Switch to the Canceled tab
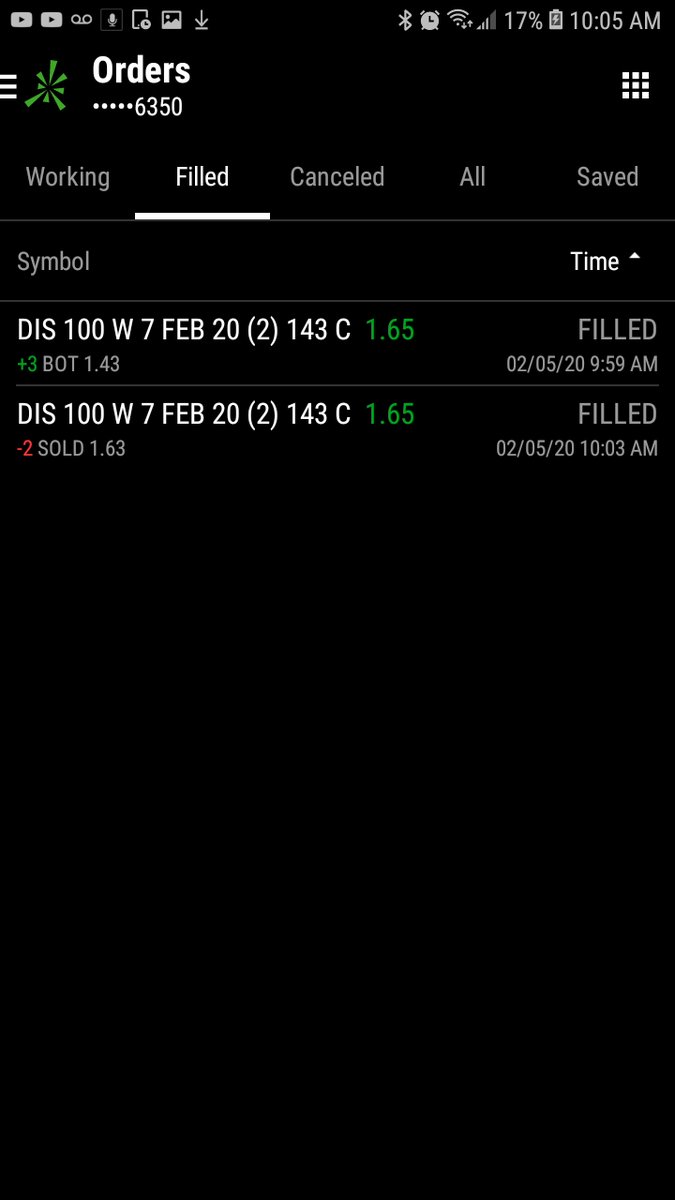 click(337, 178)
